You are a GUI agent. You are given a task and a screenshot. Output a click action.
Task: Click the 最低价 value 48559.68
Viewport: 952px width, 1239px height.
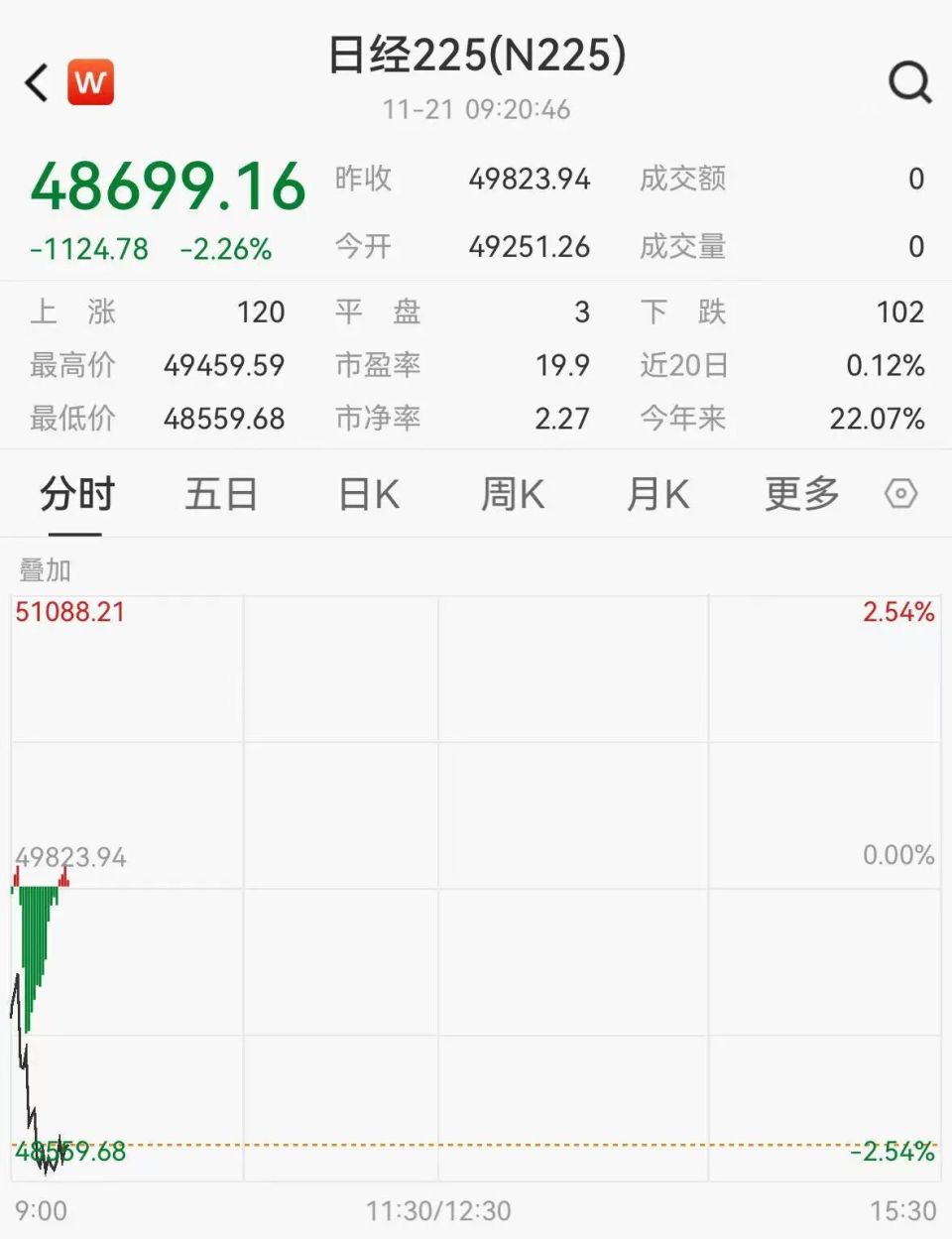coord(225,419)
